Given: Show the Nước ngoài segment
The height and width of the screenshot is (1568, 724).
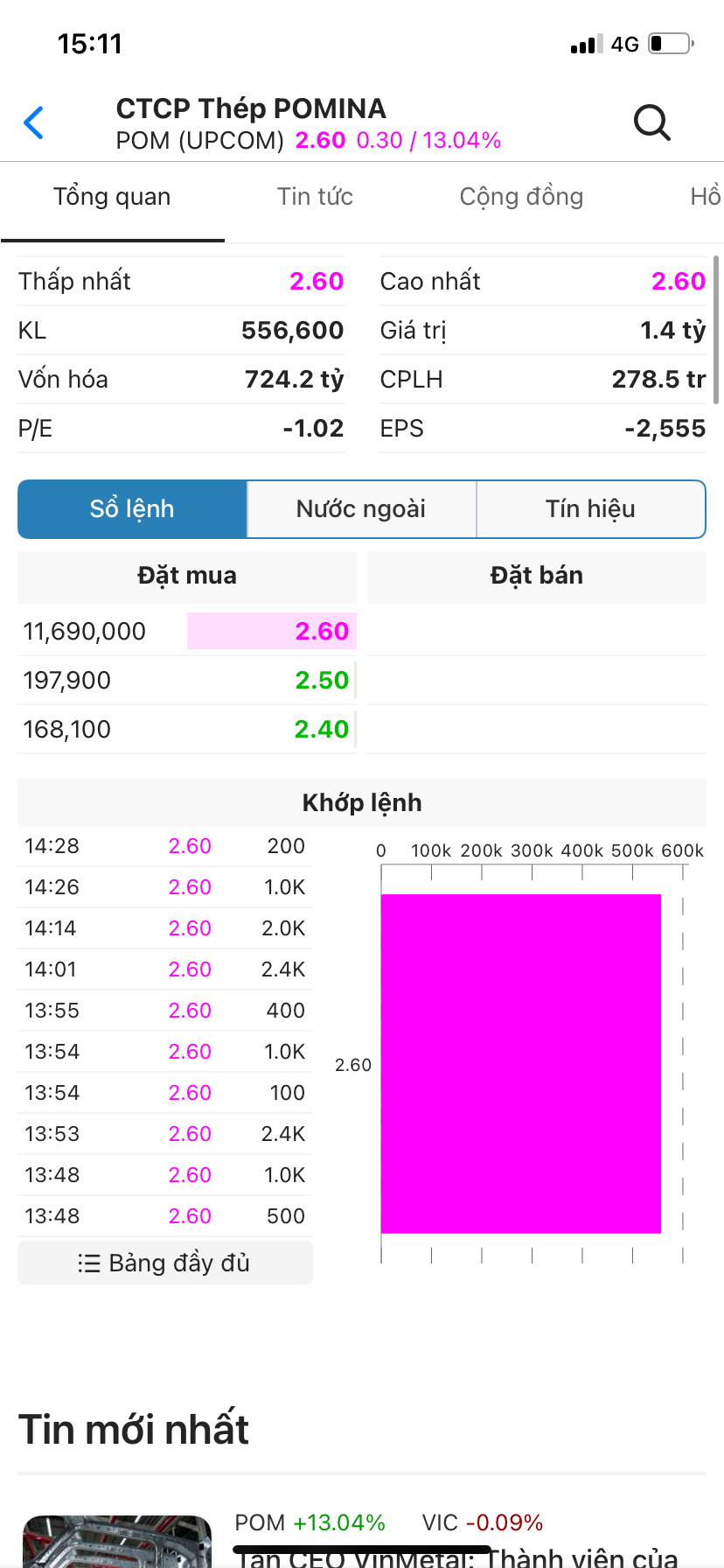Looking at the screenshot, I should coord(361,509).
